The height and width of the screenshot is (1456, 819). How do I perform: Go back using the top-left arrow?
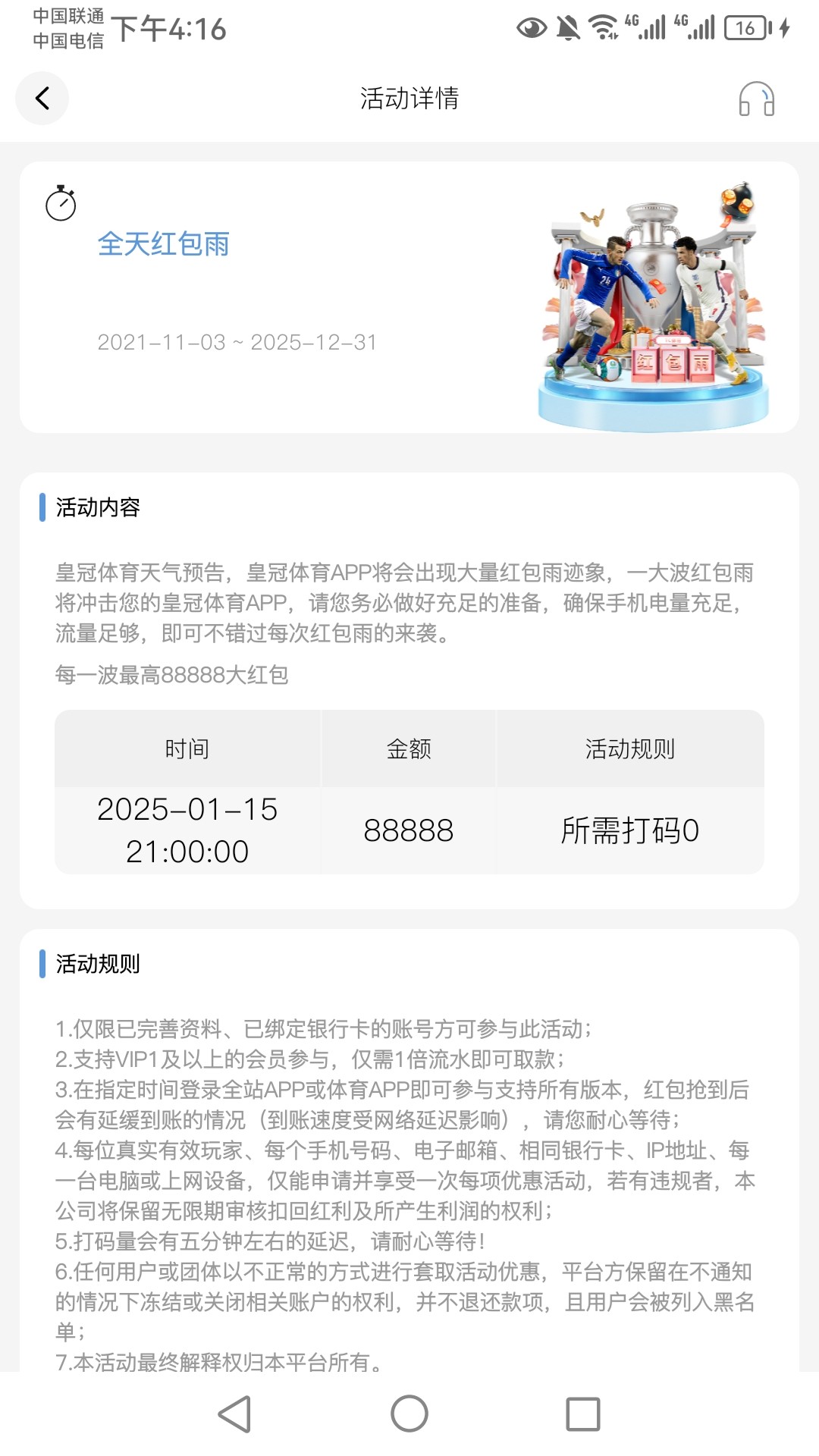(x=42, y=98)
